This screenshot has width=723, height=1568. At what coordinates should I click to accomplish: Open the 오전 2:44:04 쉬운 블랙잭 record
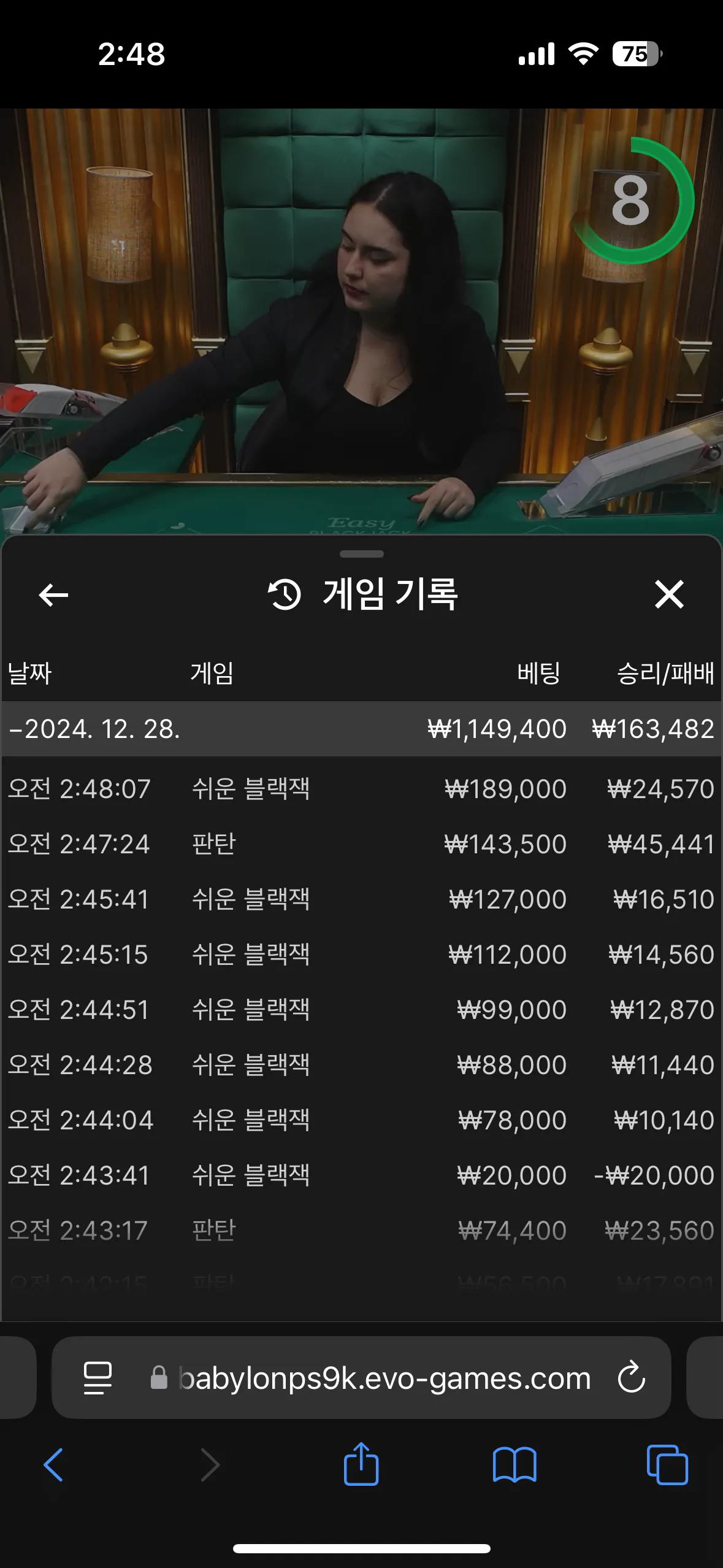(x=361, y=1120)
